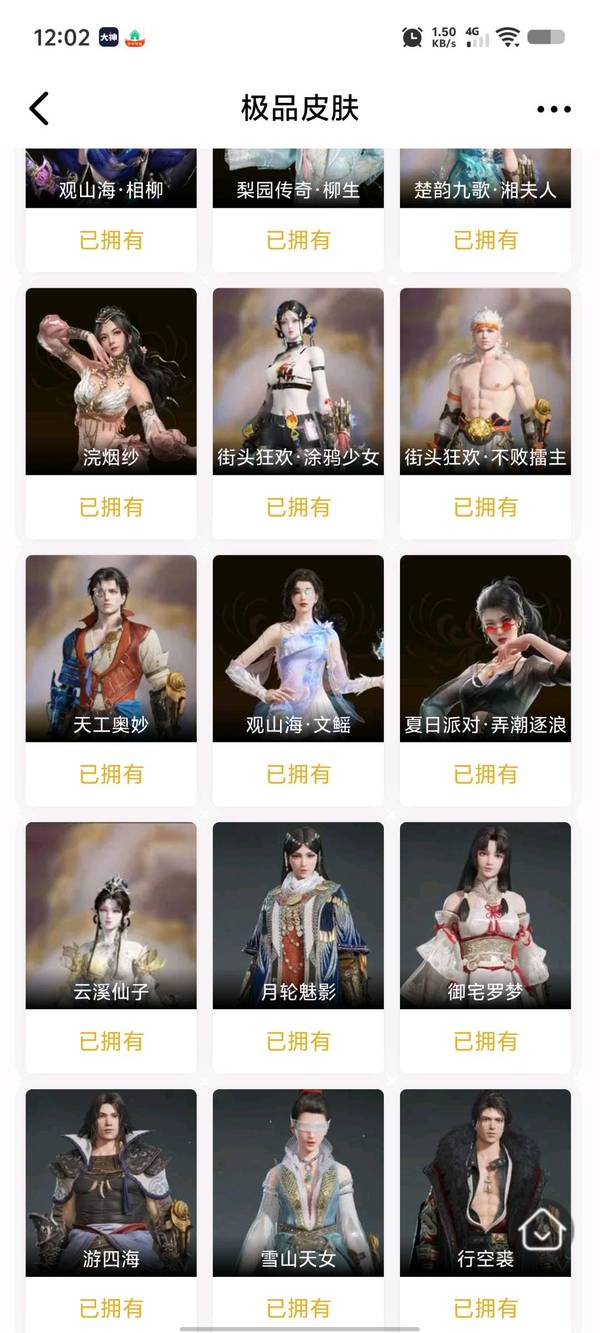600x1333 pixels.
Task: Open the 月轮魅影 skin card
Action: [298, 915]
